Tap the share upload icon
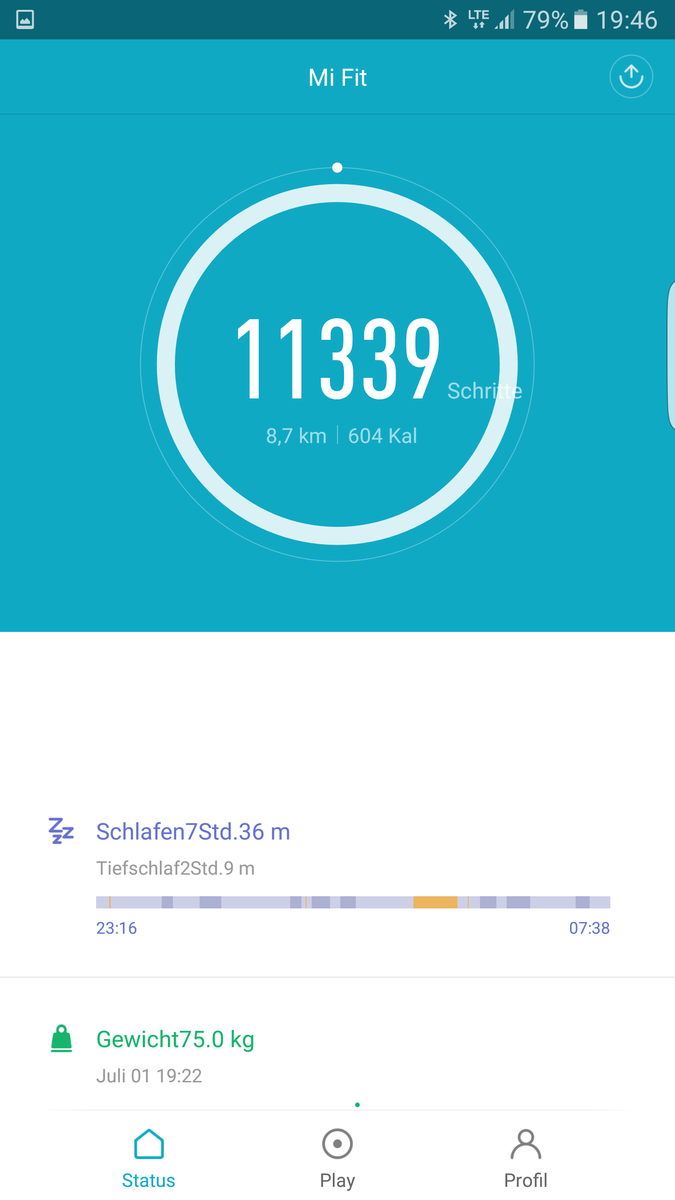This screenshot has width=675, height=1200. click(631, 77)
